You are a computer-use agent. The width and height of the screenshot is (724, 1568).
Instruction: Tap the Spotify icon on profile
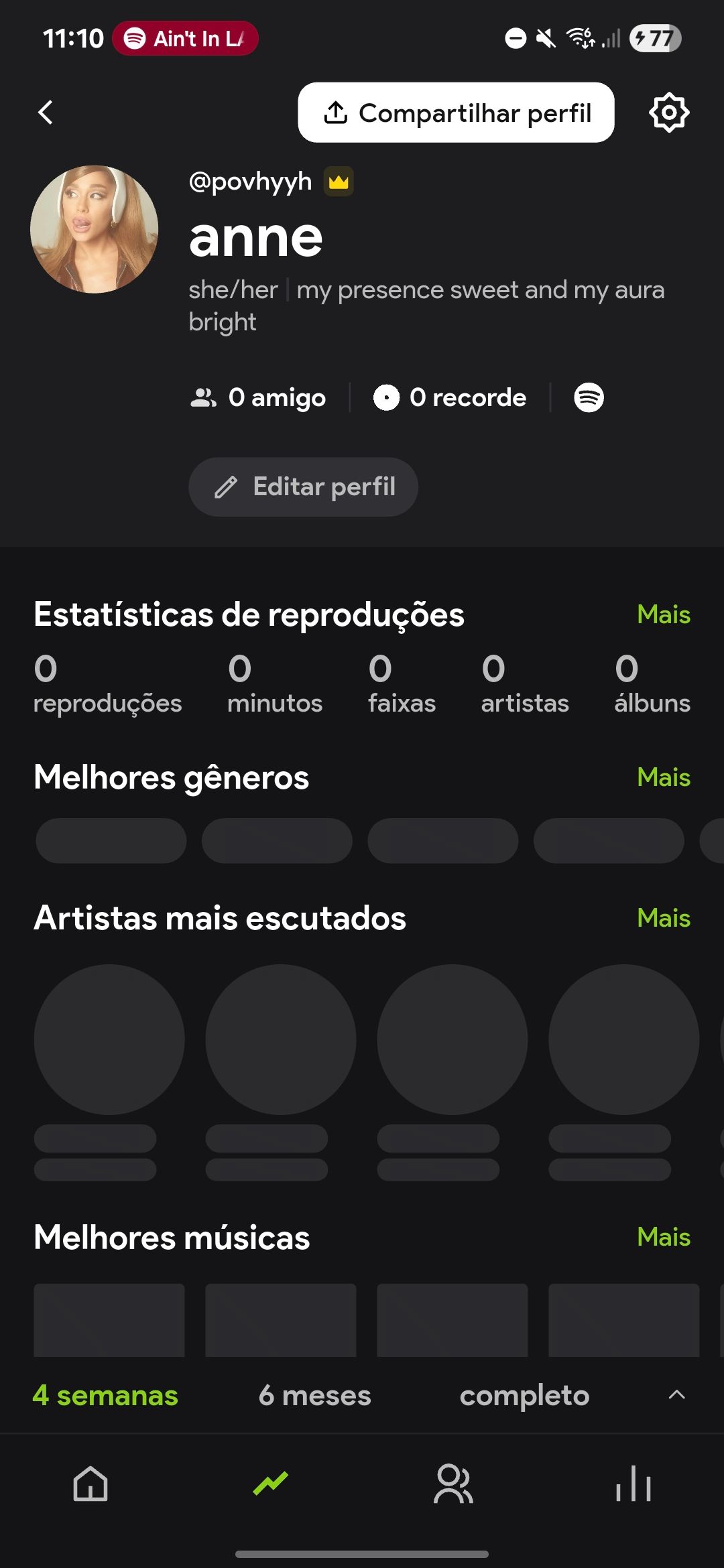(589, 397)
